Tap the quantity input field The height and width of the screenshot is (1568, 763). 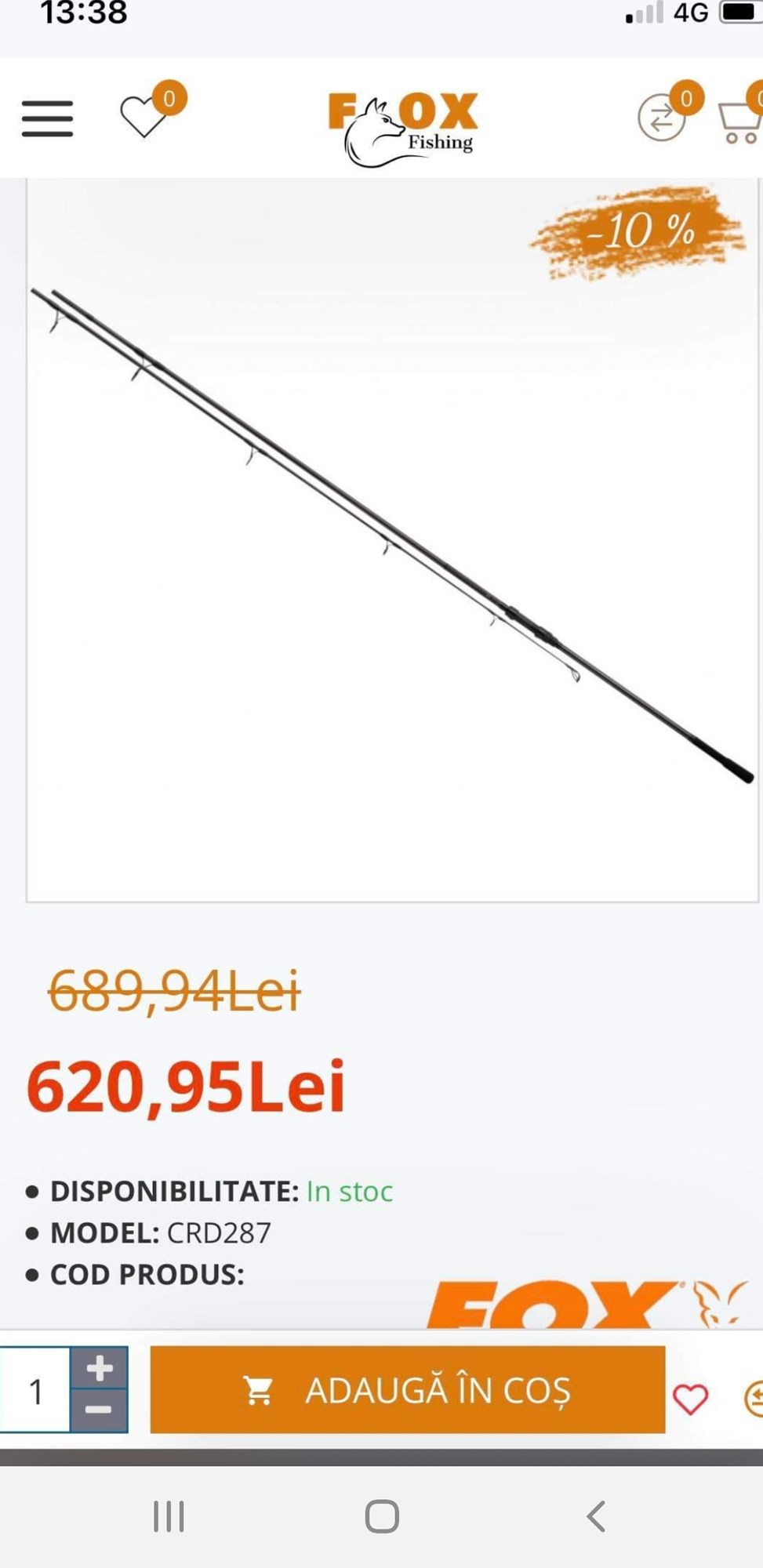(x=35, y=1390)
